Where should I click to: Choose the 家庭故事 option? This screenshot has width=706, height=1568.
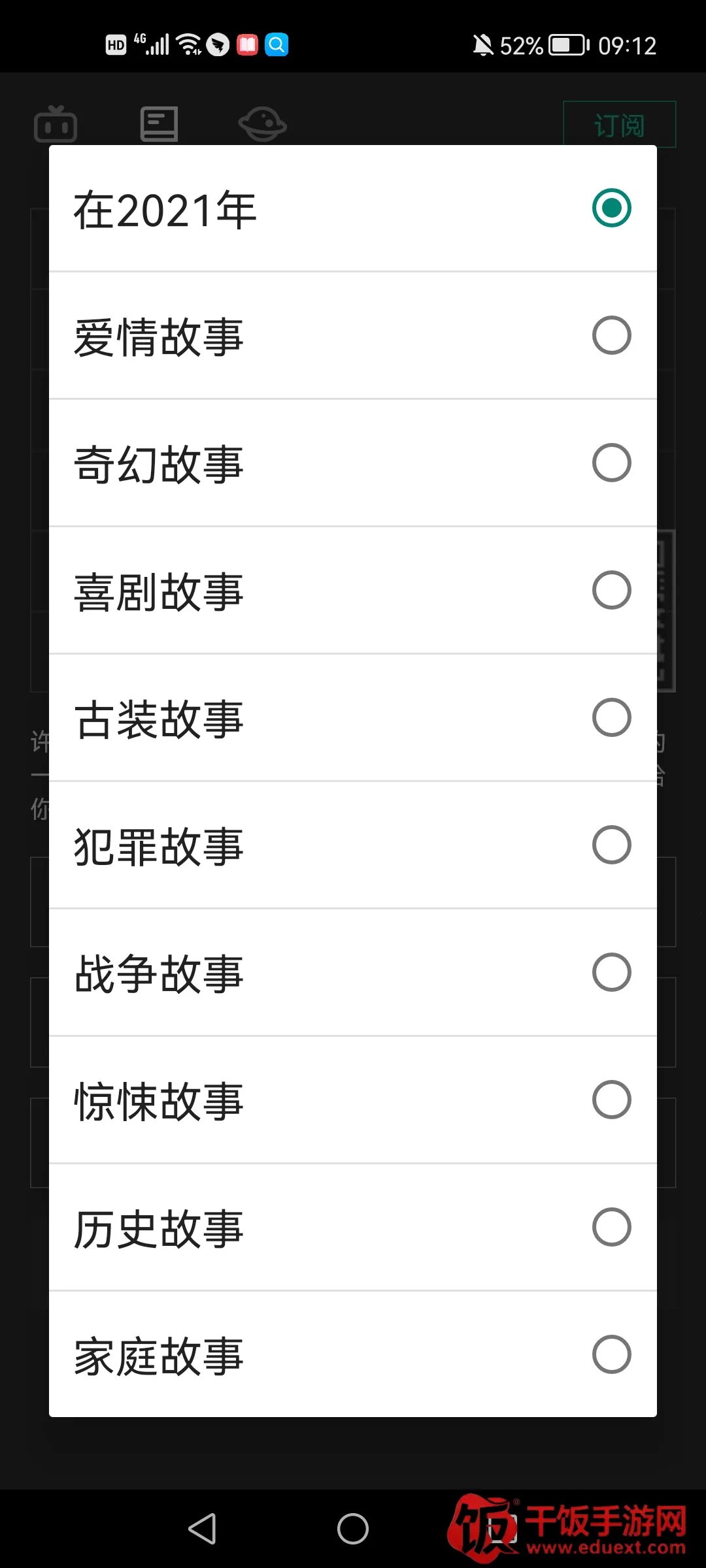tap(353, 1356)
